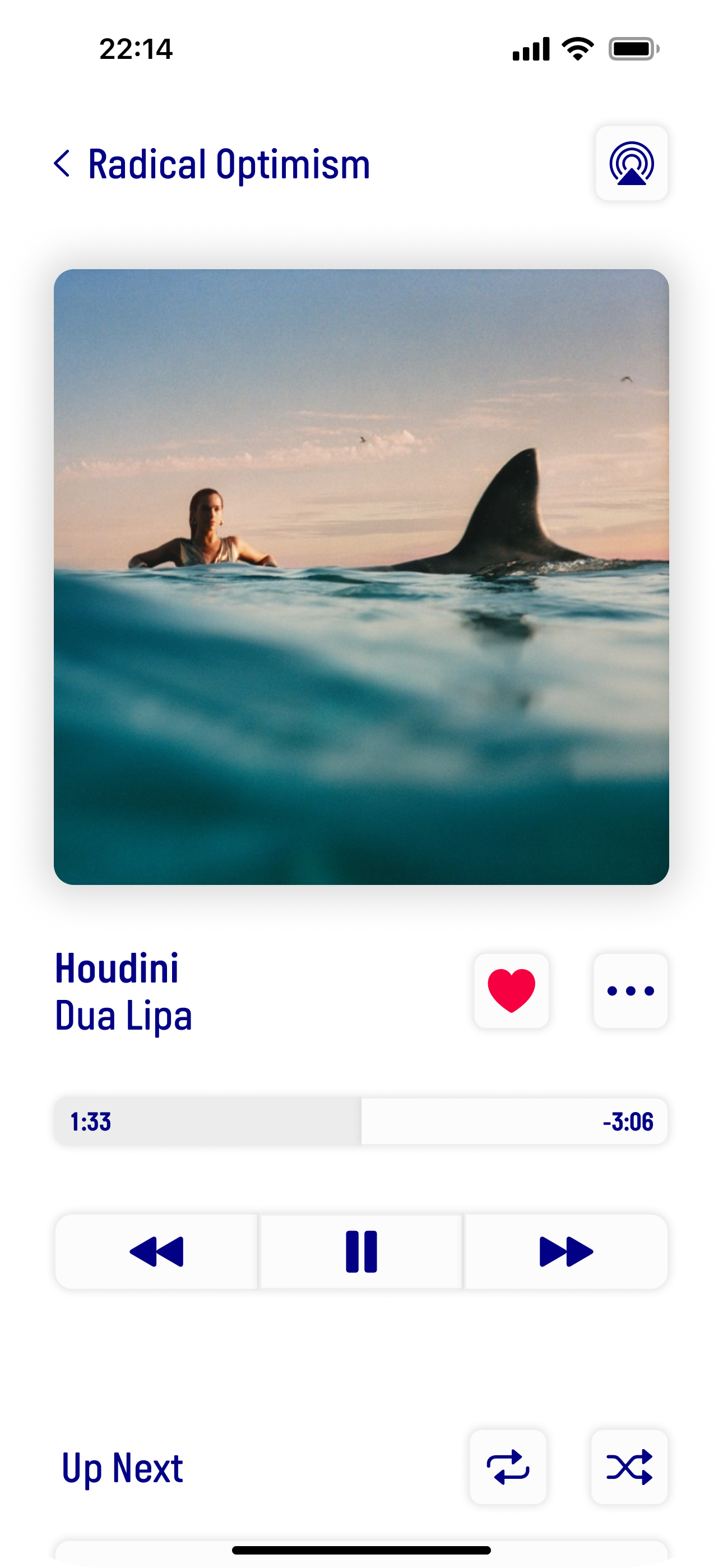
Task: Tap the Houdini album artwork
Action: click(x=361, y=577)
